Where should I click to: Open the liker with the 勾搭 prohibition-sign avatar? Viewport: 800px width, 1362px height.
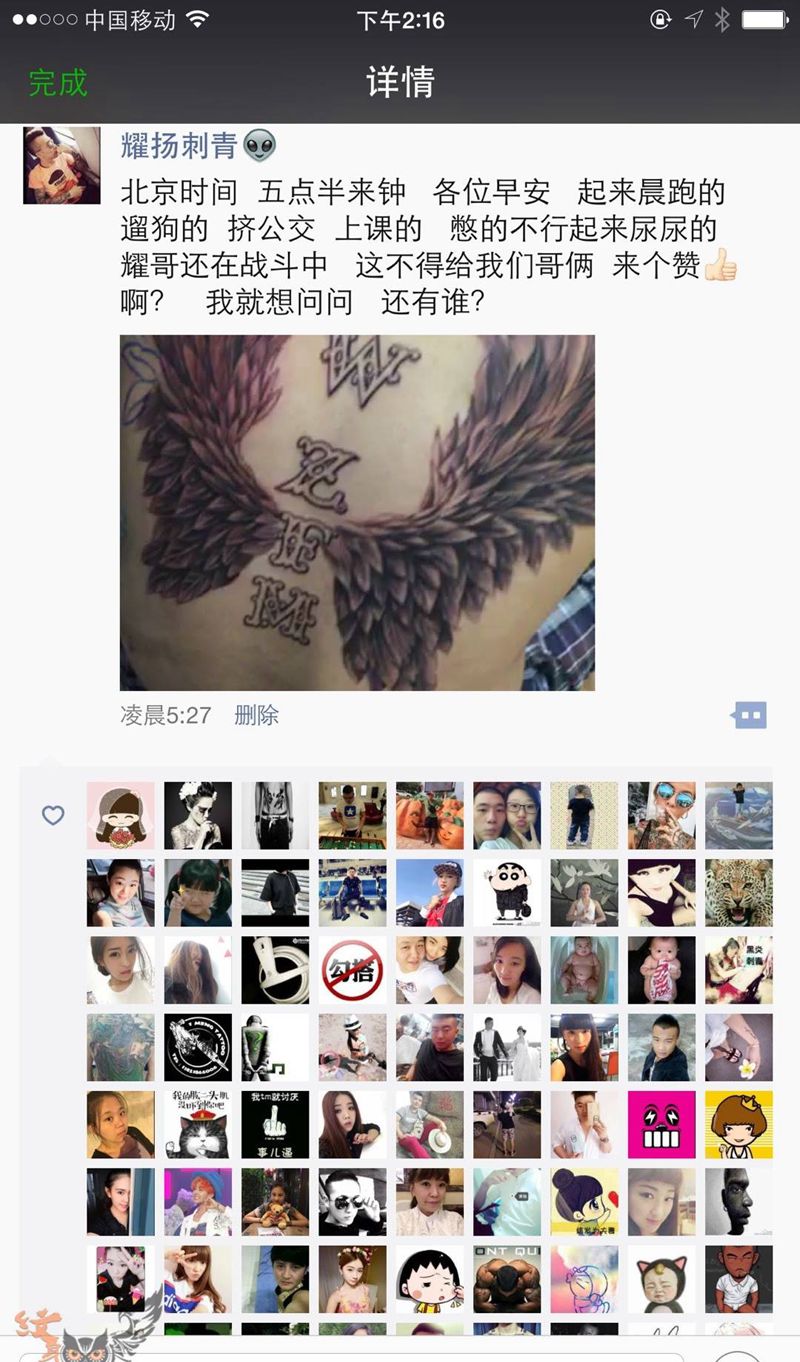tap(352, 969)
